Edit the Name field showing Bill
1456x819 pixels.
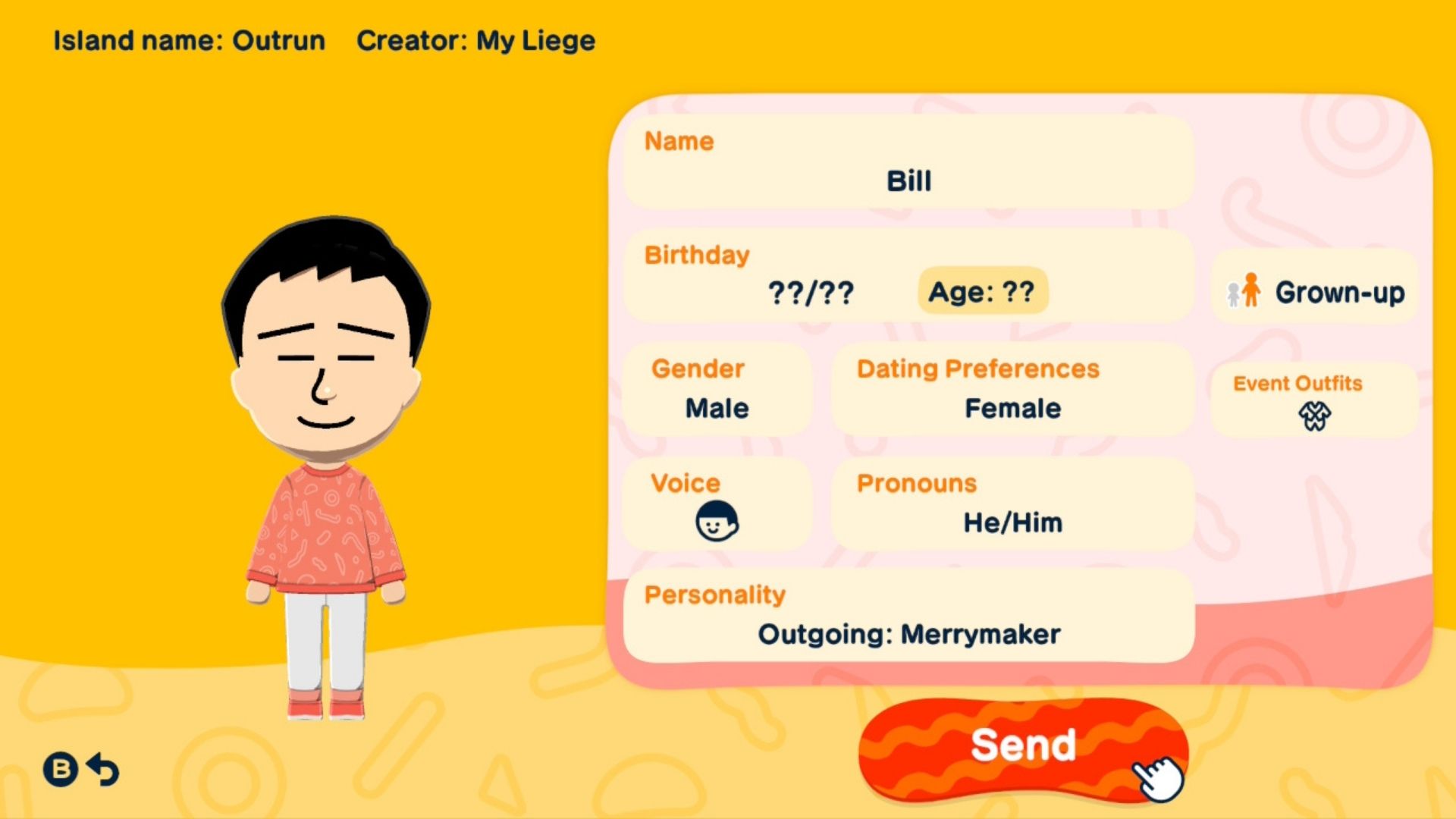pos(908,163)
